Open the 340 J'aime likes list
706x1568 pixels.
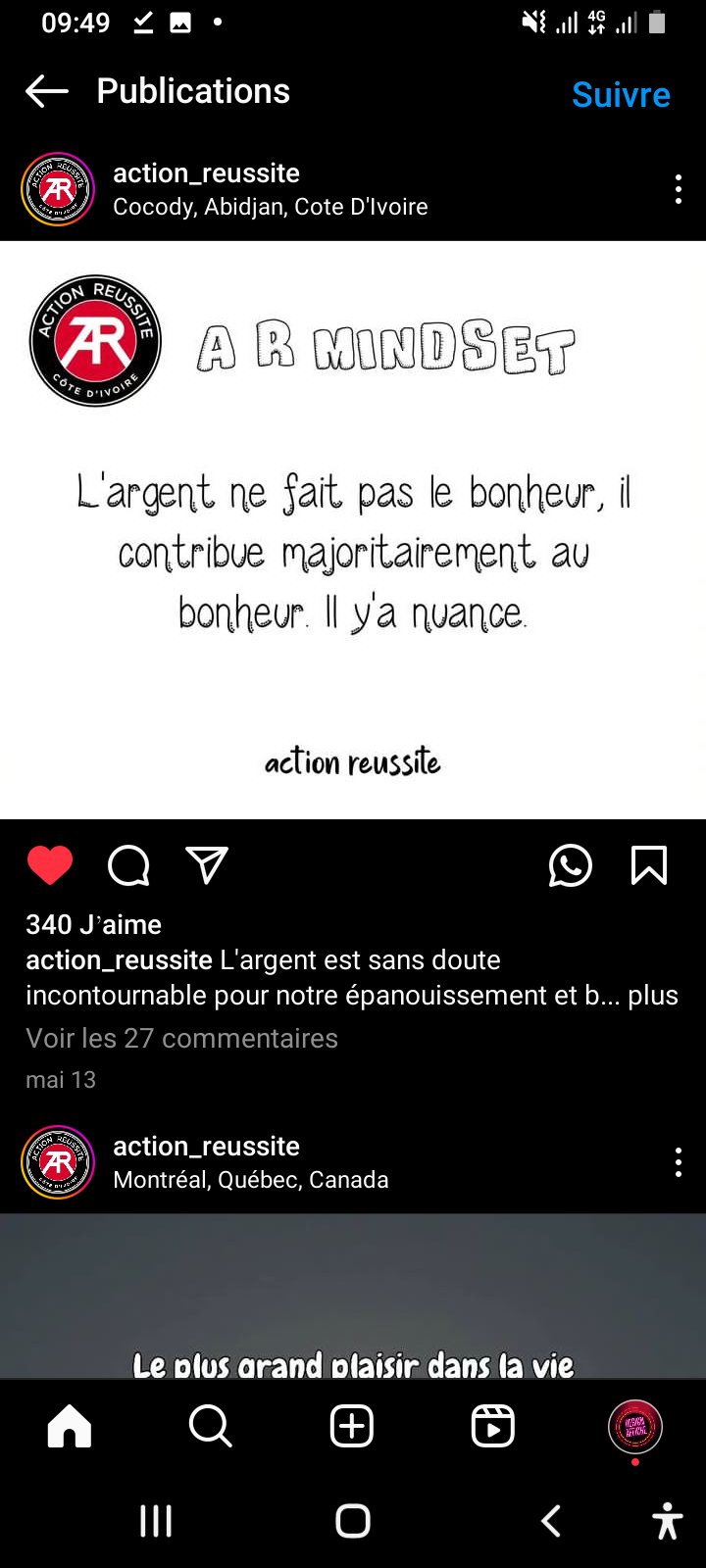[93, 924]
